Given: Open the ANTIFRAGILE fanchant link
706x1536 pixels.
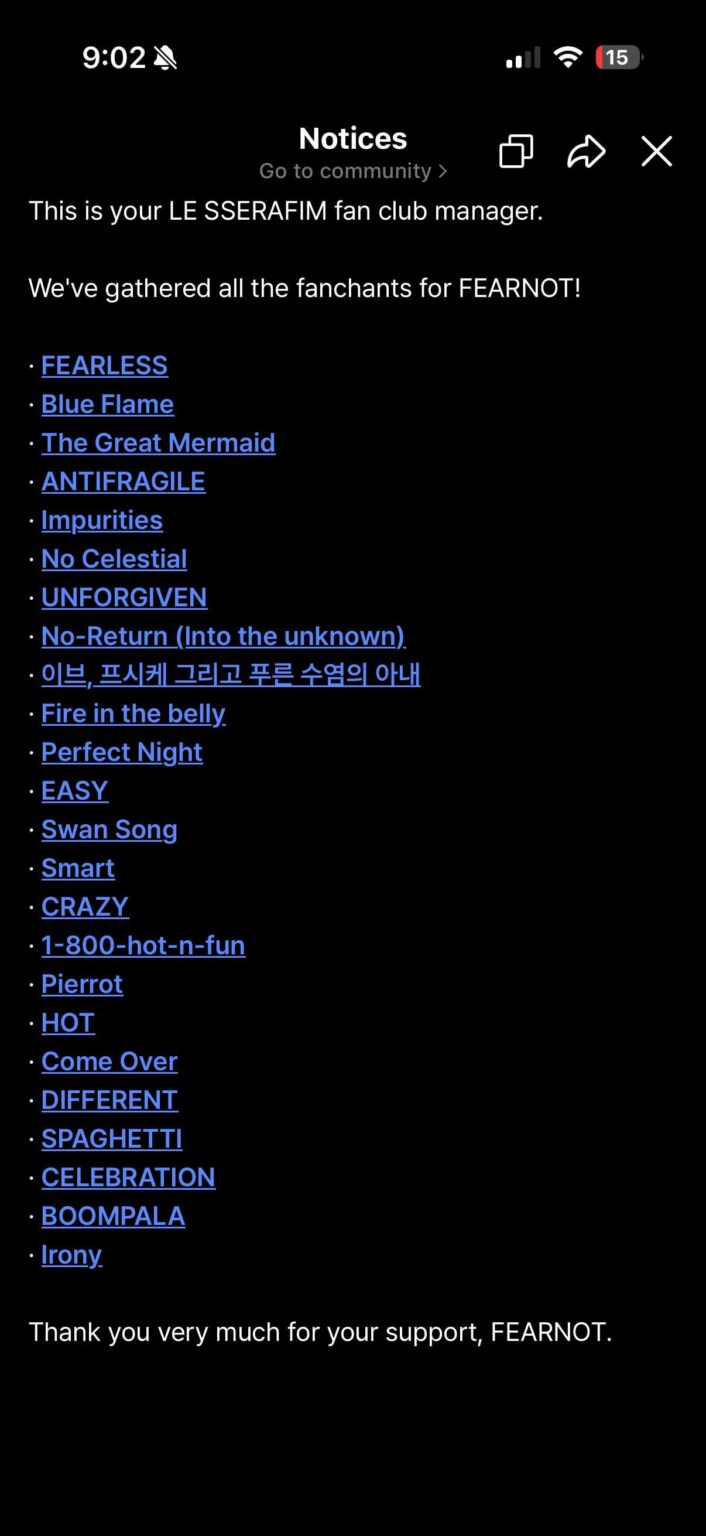Looking at the screenshot, I should tap(123, 481).
